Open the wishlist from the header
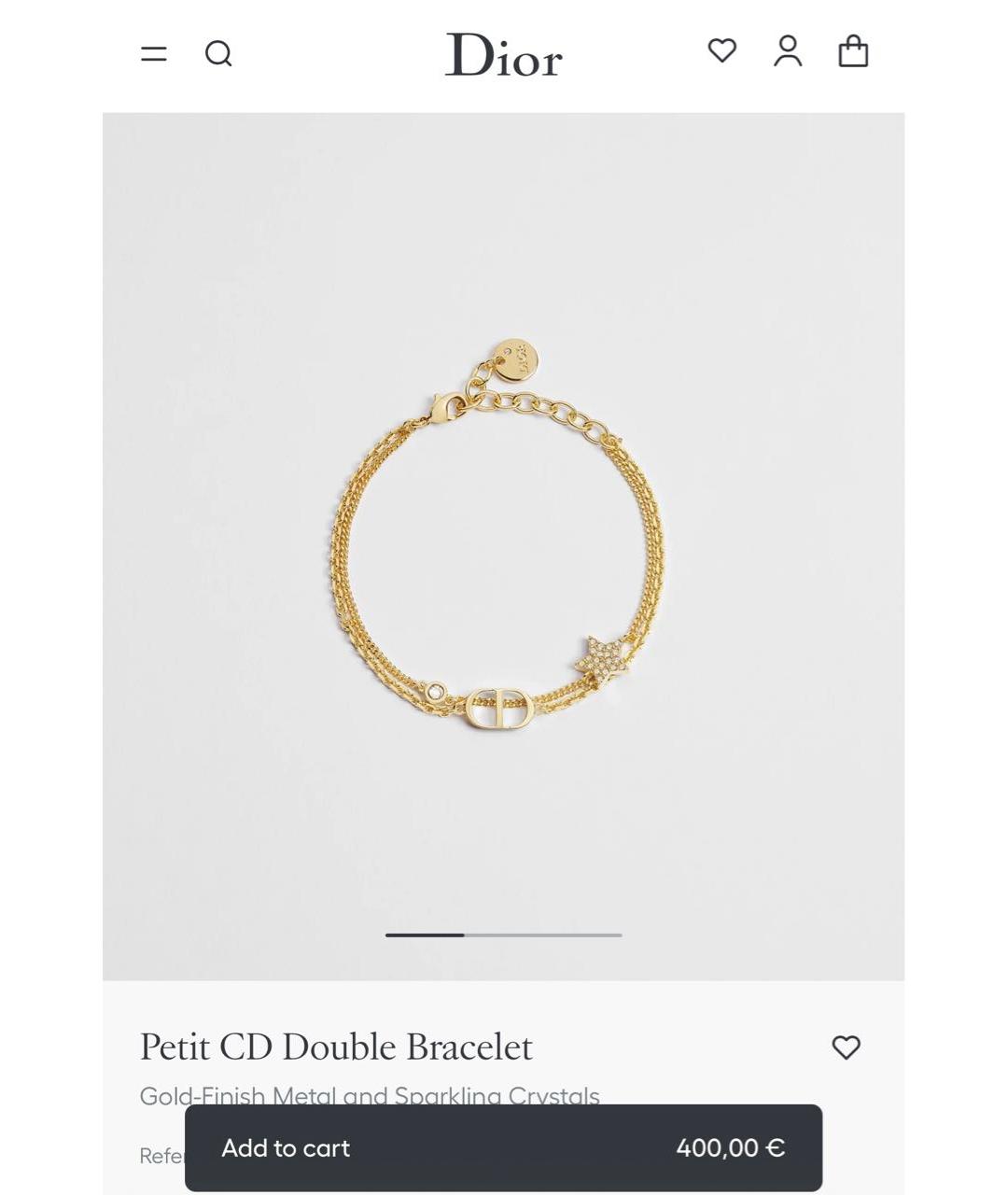Screen dimensions: 1008x1195 [721, 50]
